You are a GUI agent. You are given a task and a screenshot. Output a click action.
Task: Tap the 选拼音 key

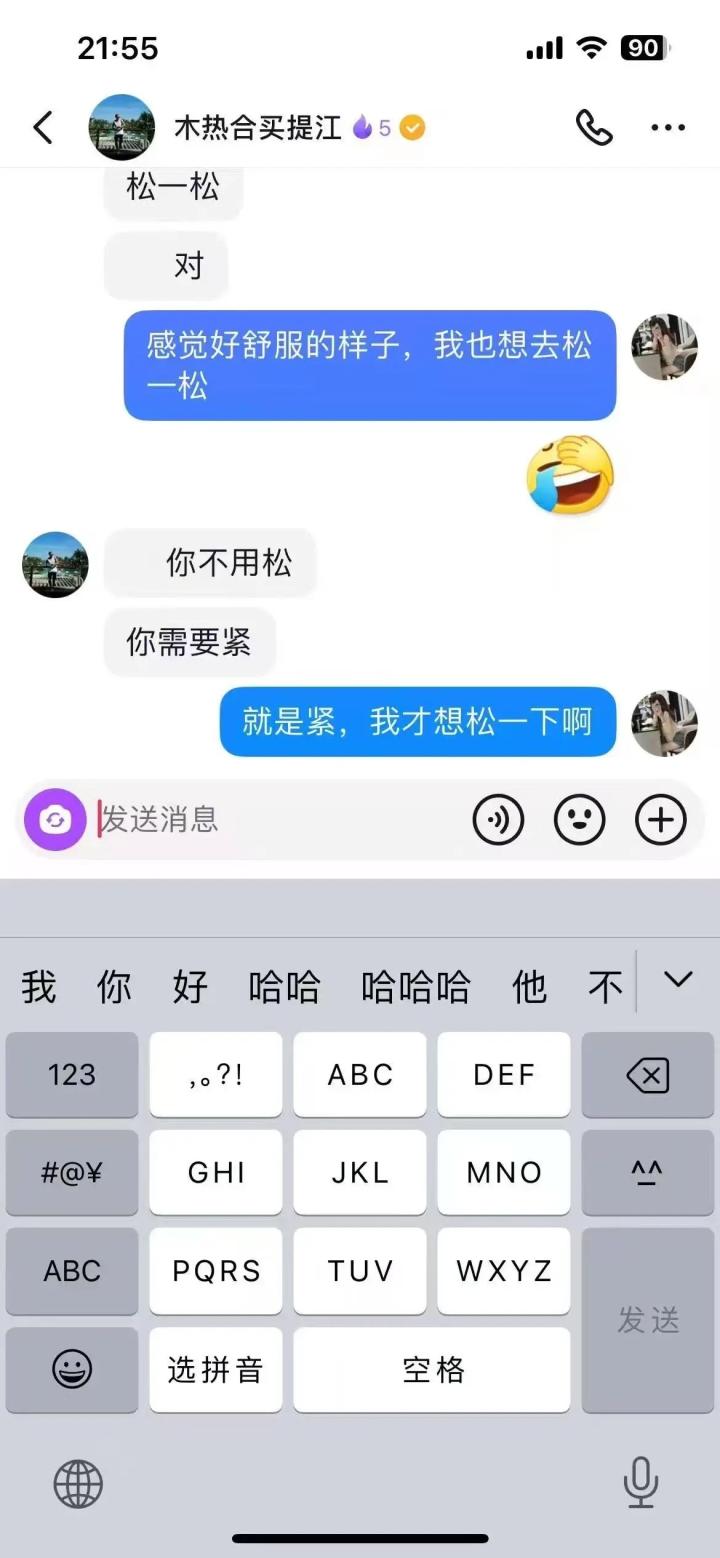(x=215, y=1370)
